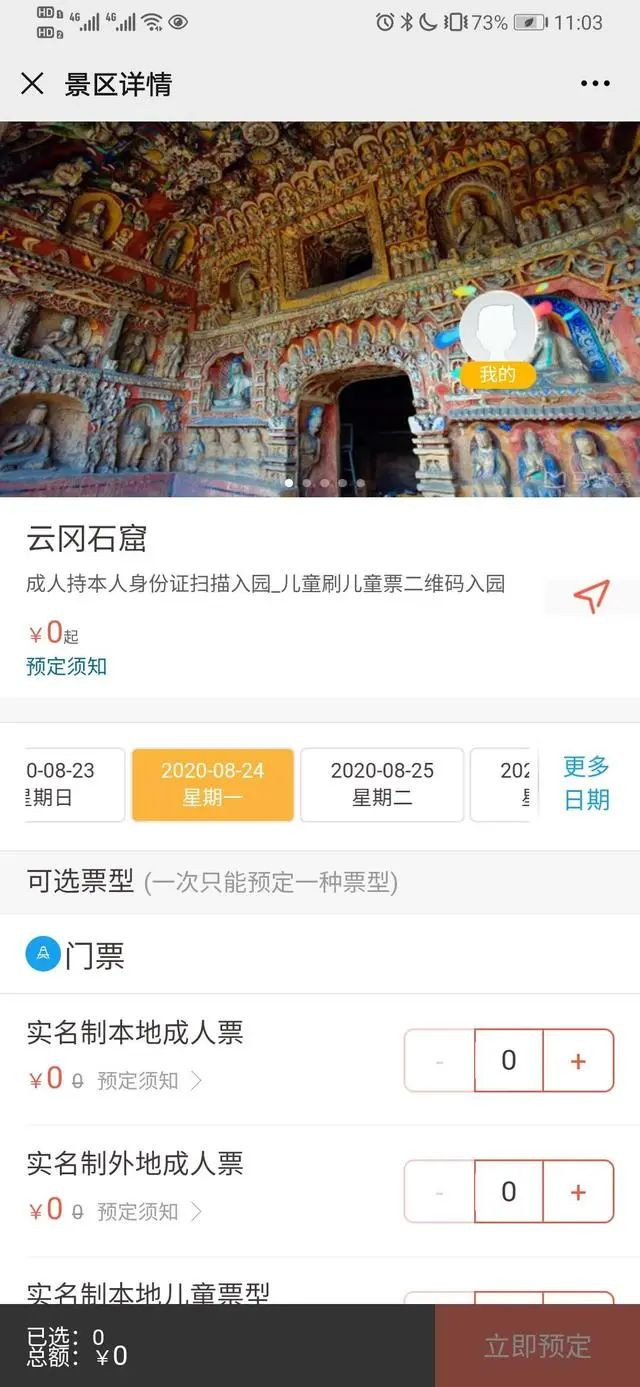Select date 2020-08-25 星期二
Viewport: 640px width, 1387px height.
click(382, 785)
